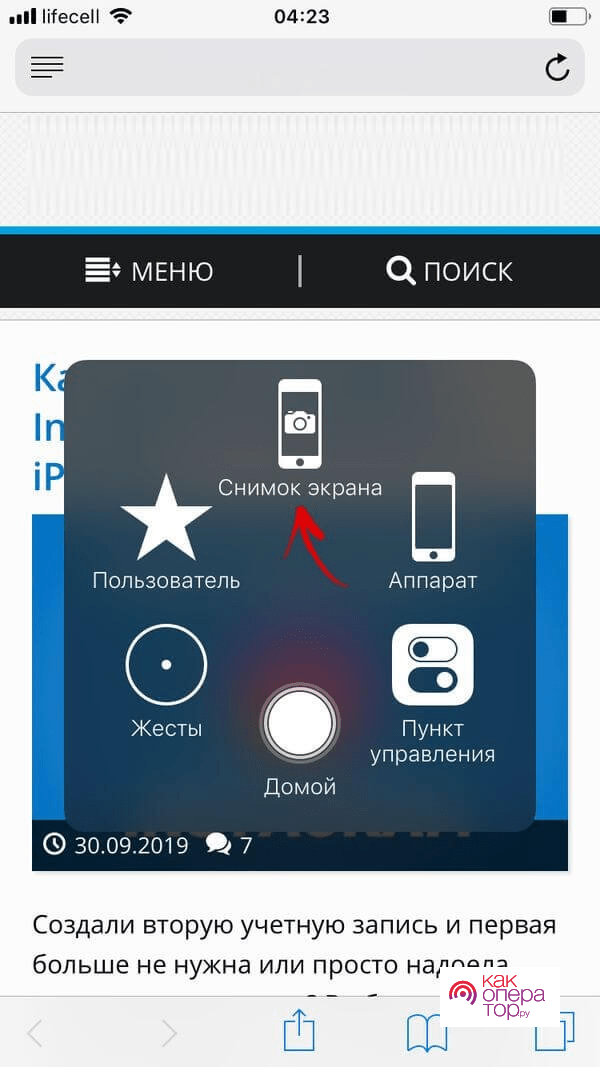Share the page via Safari toolbar
The width and height of the screenshot is (600, 1067).
click(x=298, y=1030)
